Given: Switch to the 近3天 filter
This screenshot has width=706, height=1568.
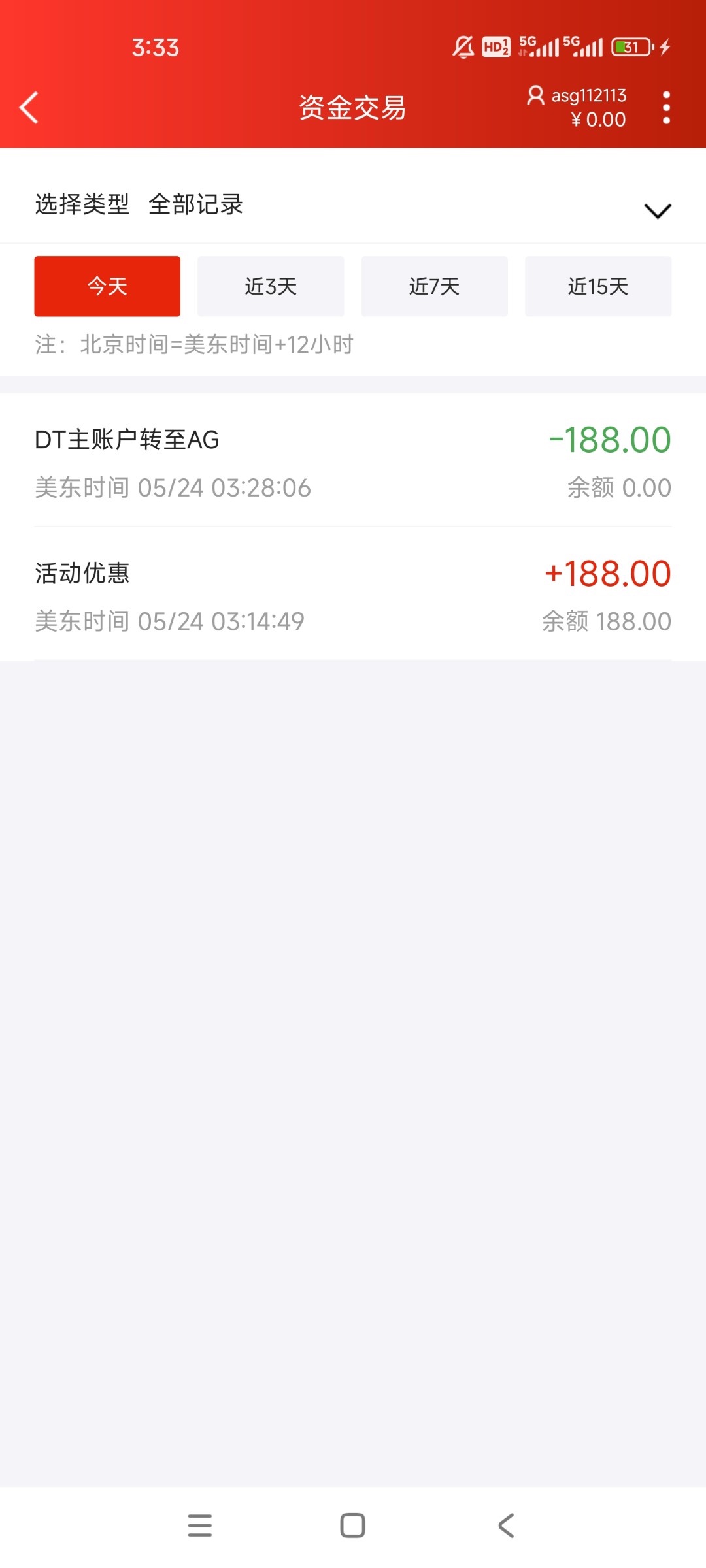Looking at the screenshot, I should (271, 286).
